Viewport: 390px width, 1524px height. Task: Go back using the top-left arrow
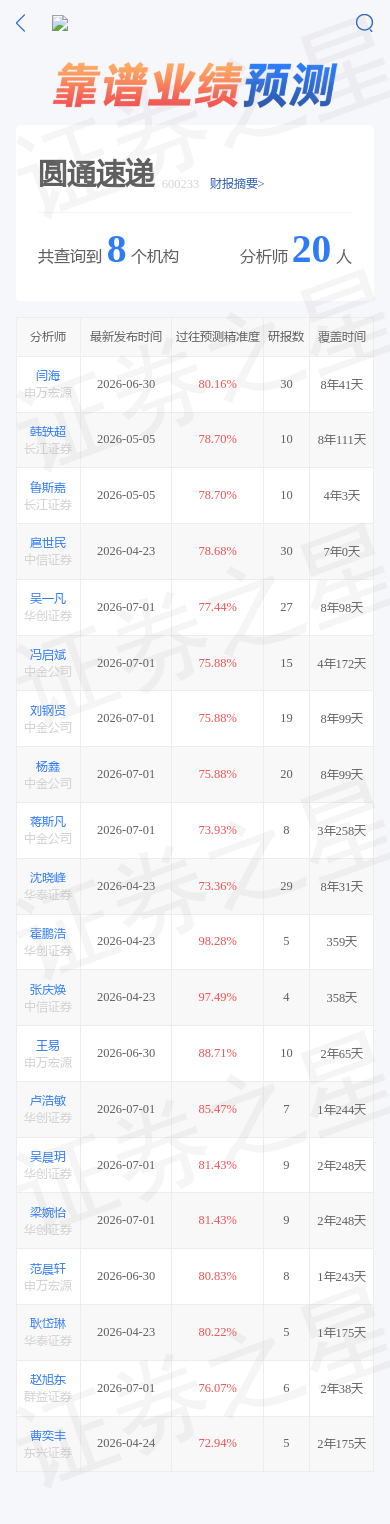pos(21,23)
